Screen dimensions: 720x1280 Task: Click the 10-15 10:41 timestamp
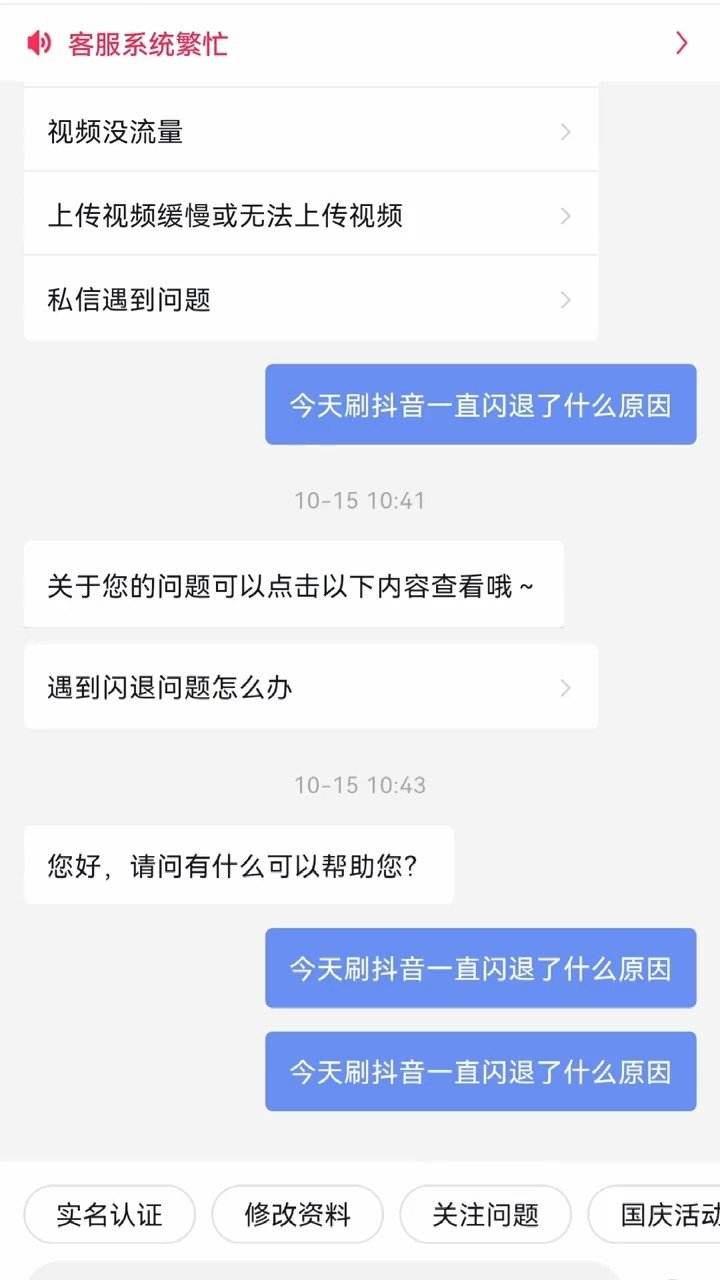click(359, 500)
